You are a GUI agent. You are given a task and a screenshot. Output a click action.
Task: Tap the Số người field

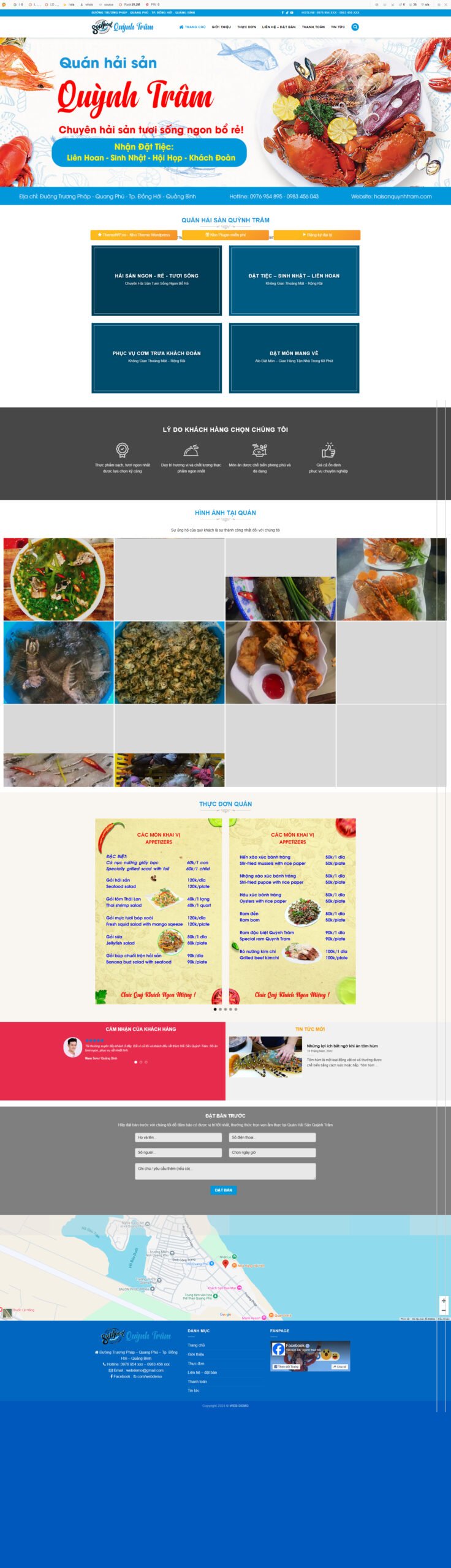tap(178, 1153)
